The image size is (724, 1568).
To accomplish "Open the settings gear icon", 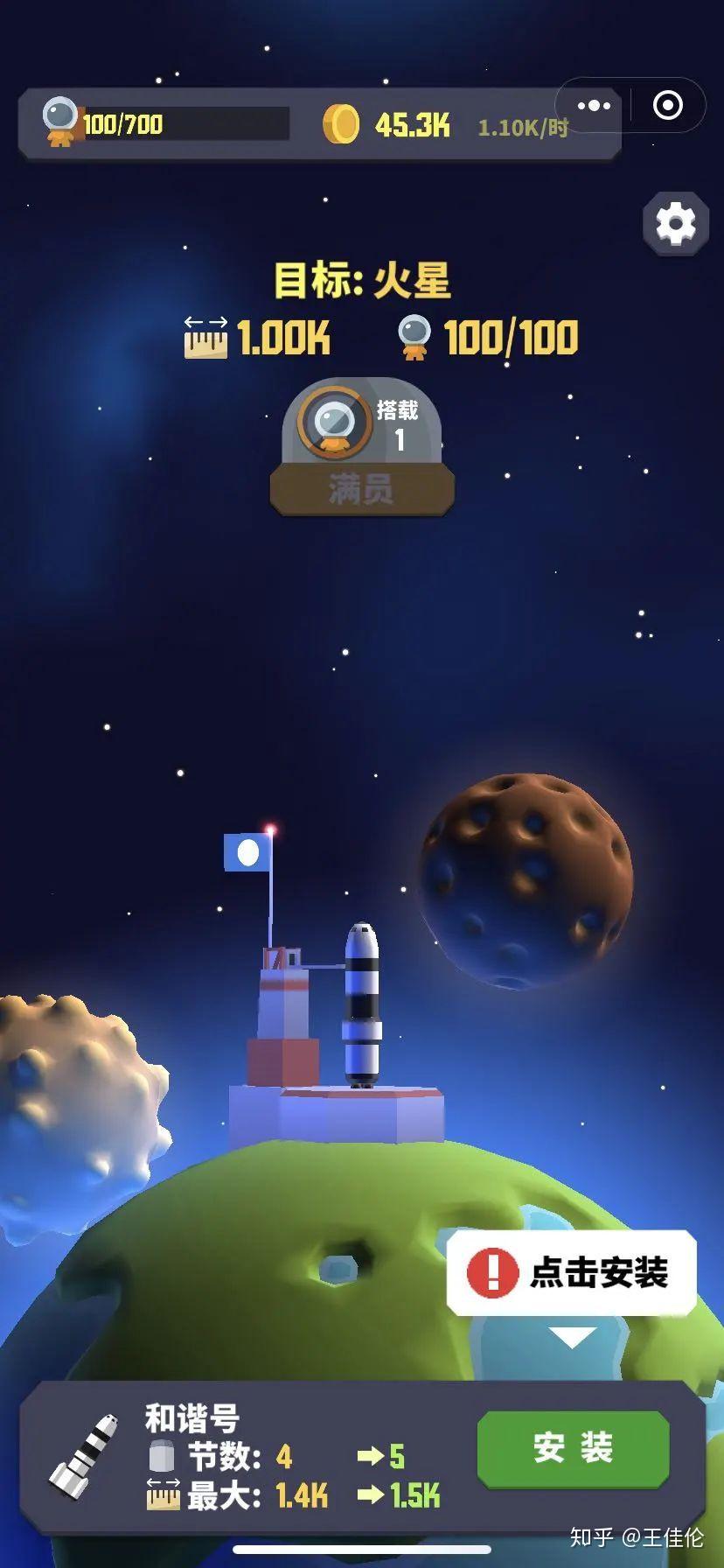I will coord(675,224).
